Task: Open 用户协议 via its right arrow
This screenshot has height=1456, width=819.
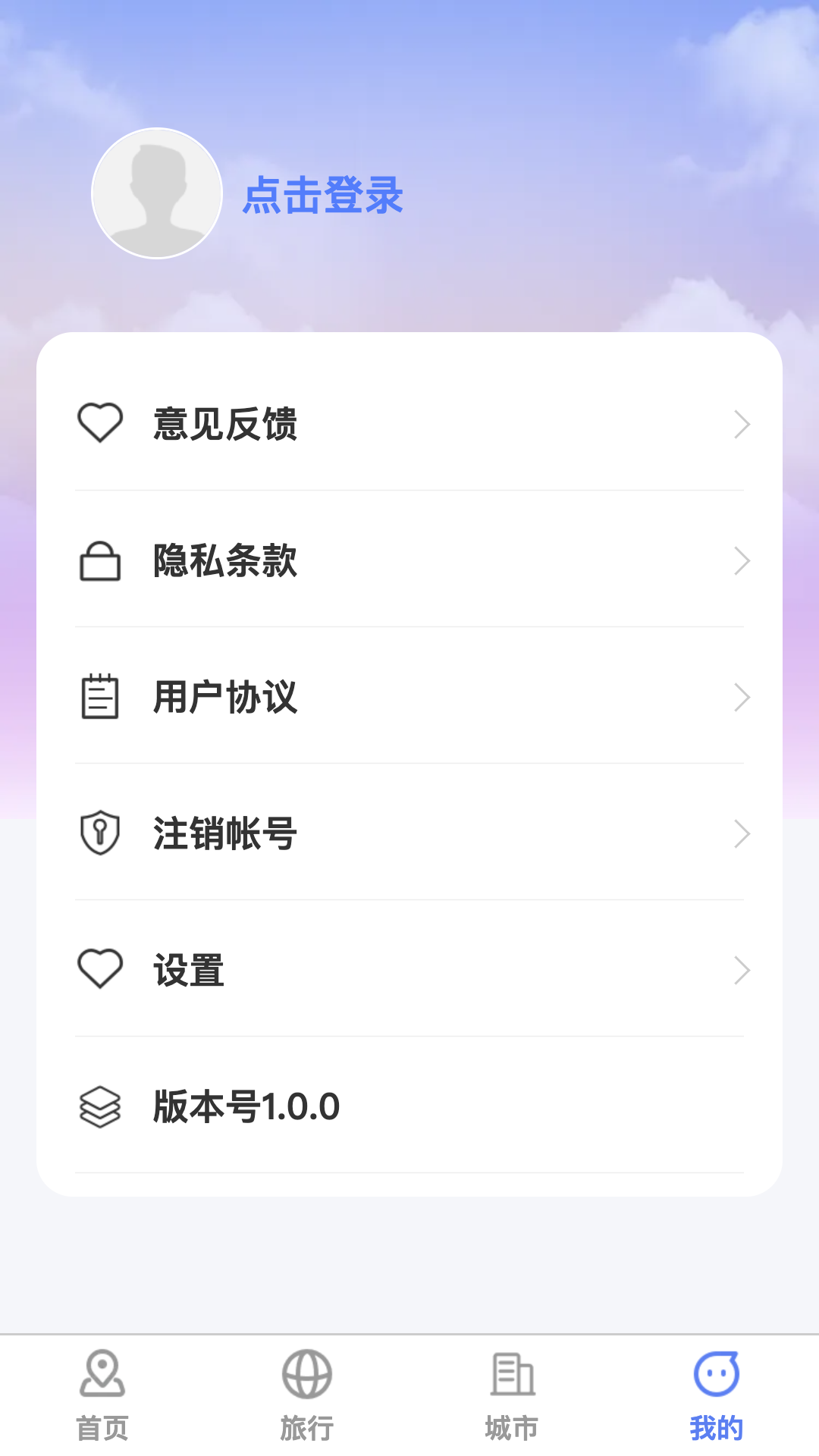Action: tap(742, 698)
